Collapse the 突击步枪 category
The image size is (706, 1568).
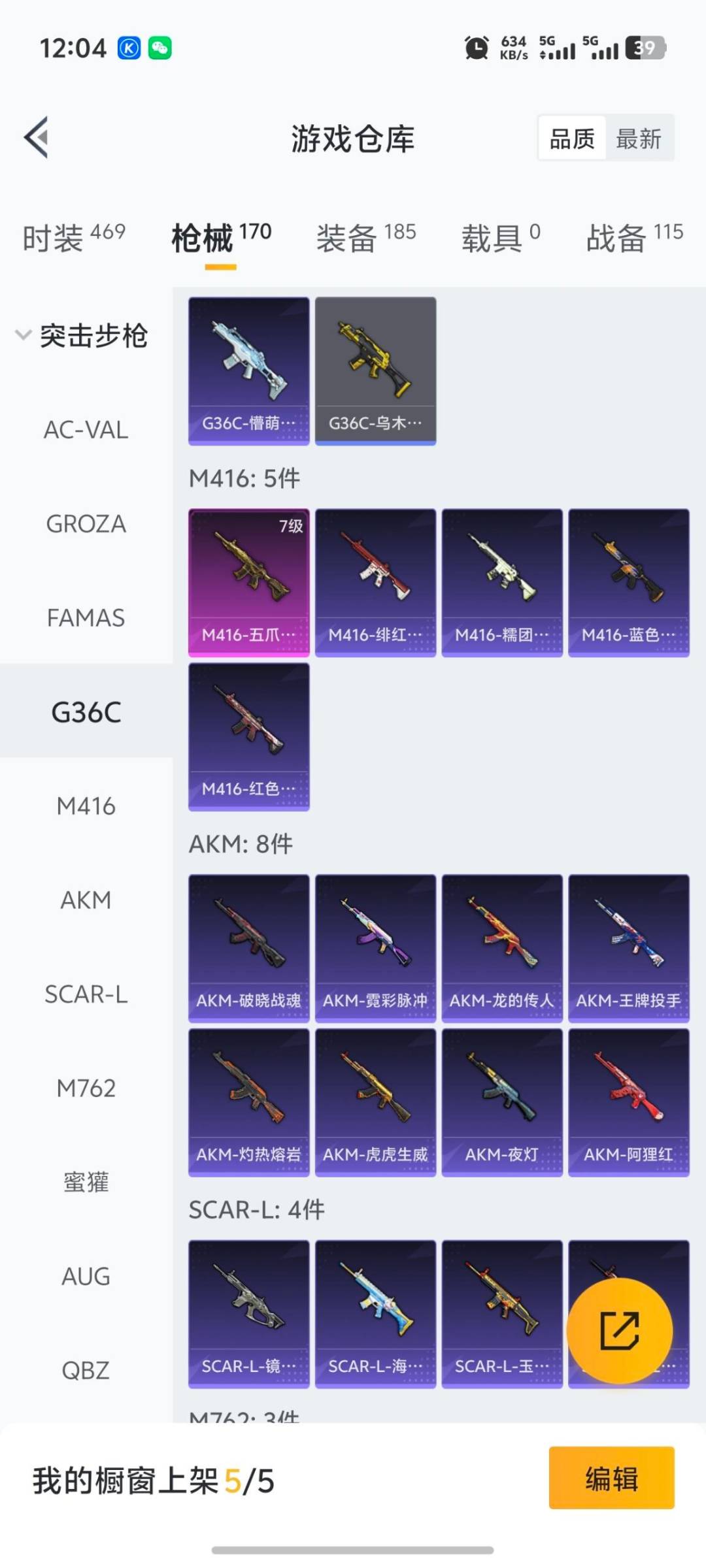tap(24, 335)
